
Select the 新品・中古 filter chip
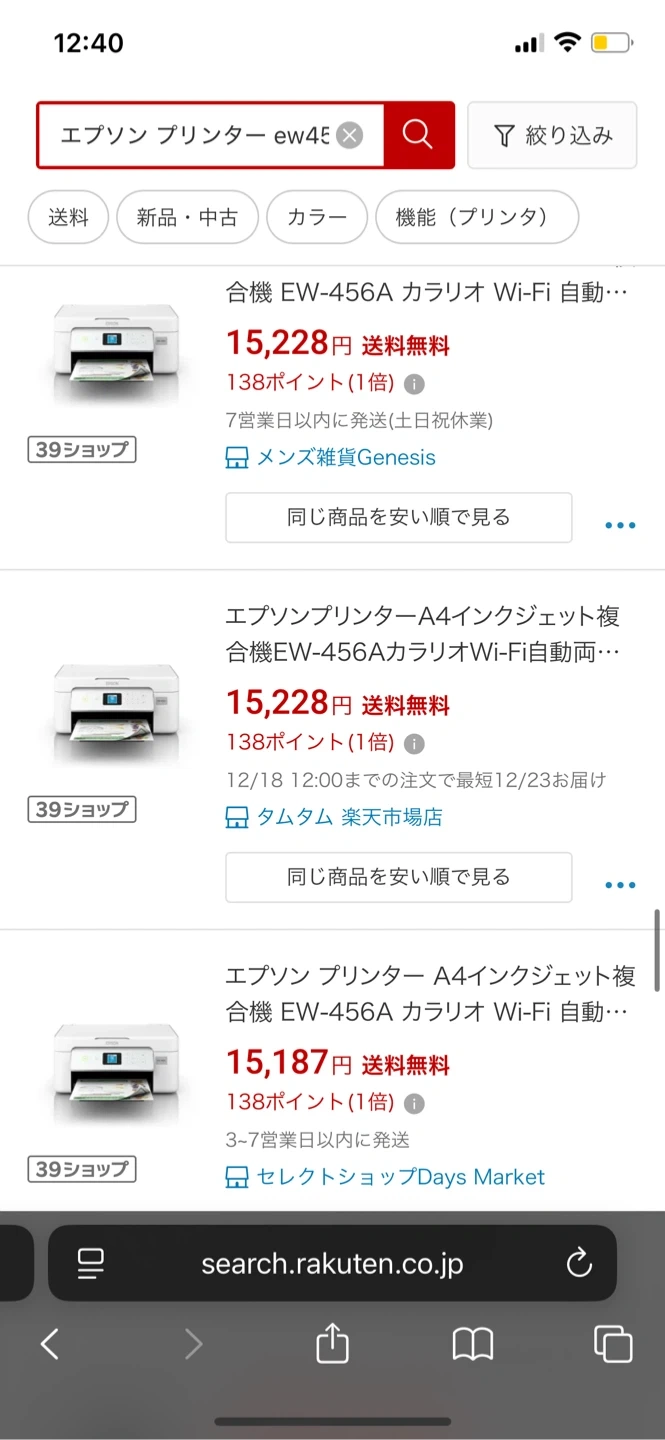(x=187, y=217)
